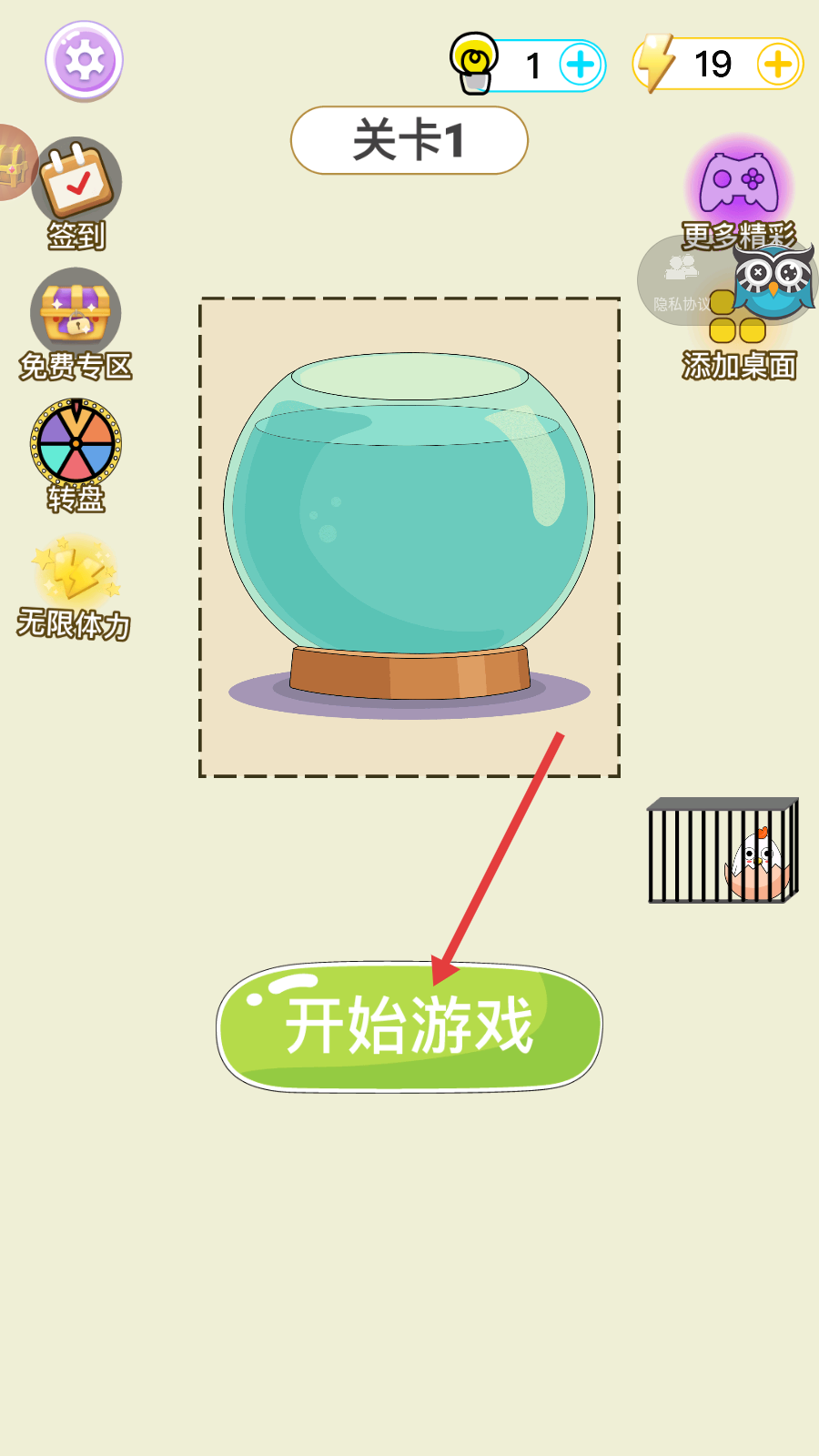
Task: Open the settings gear icon
Action: click(84, 61)
